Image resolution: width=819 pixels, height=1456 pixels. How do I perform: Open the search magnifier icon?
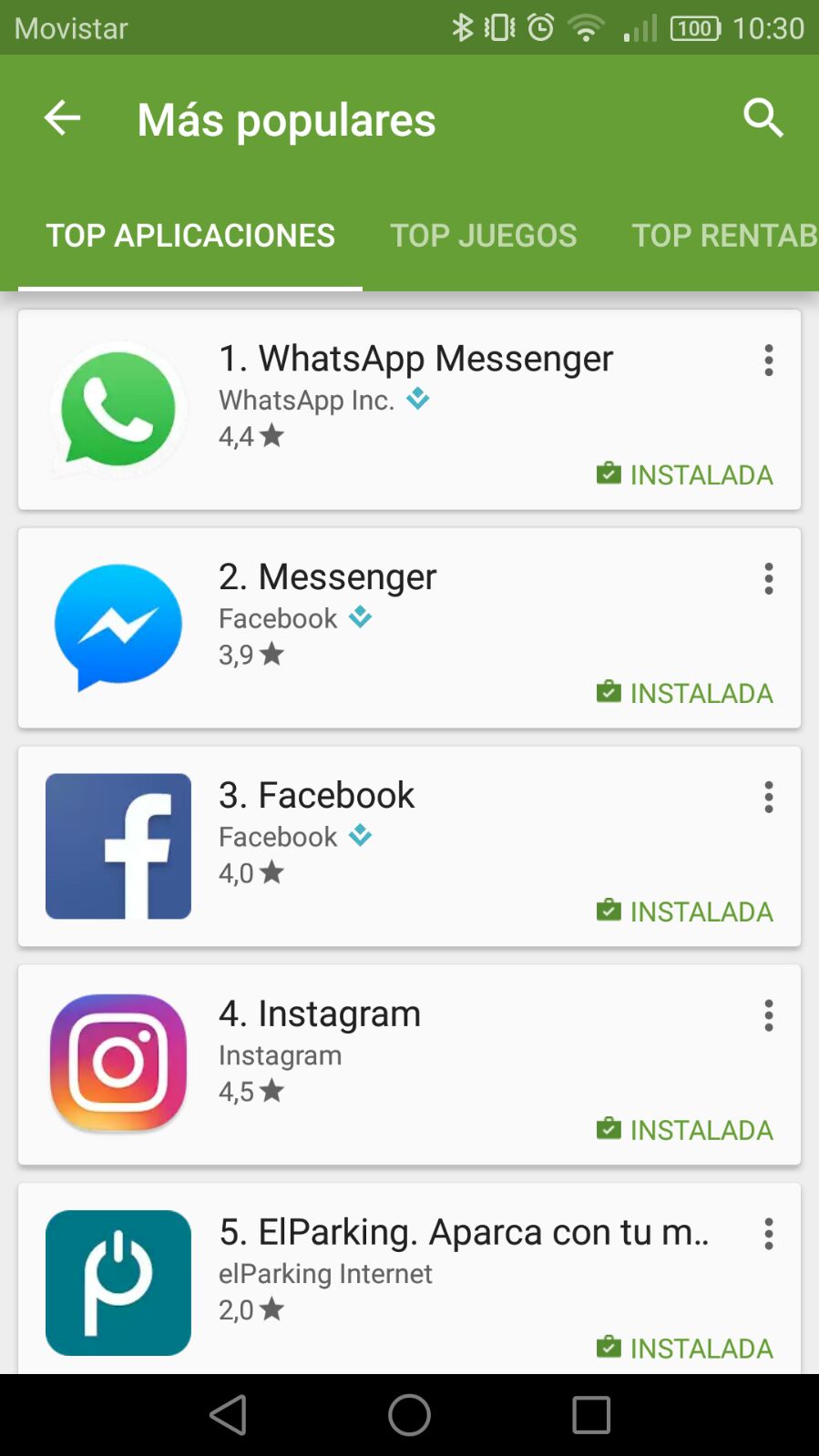tap(763, 118)
